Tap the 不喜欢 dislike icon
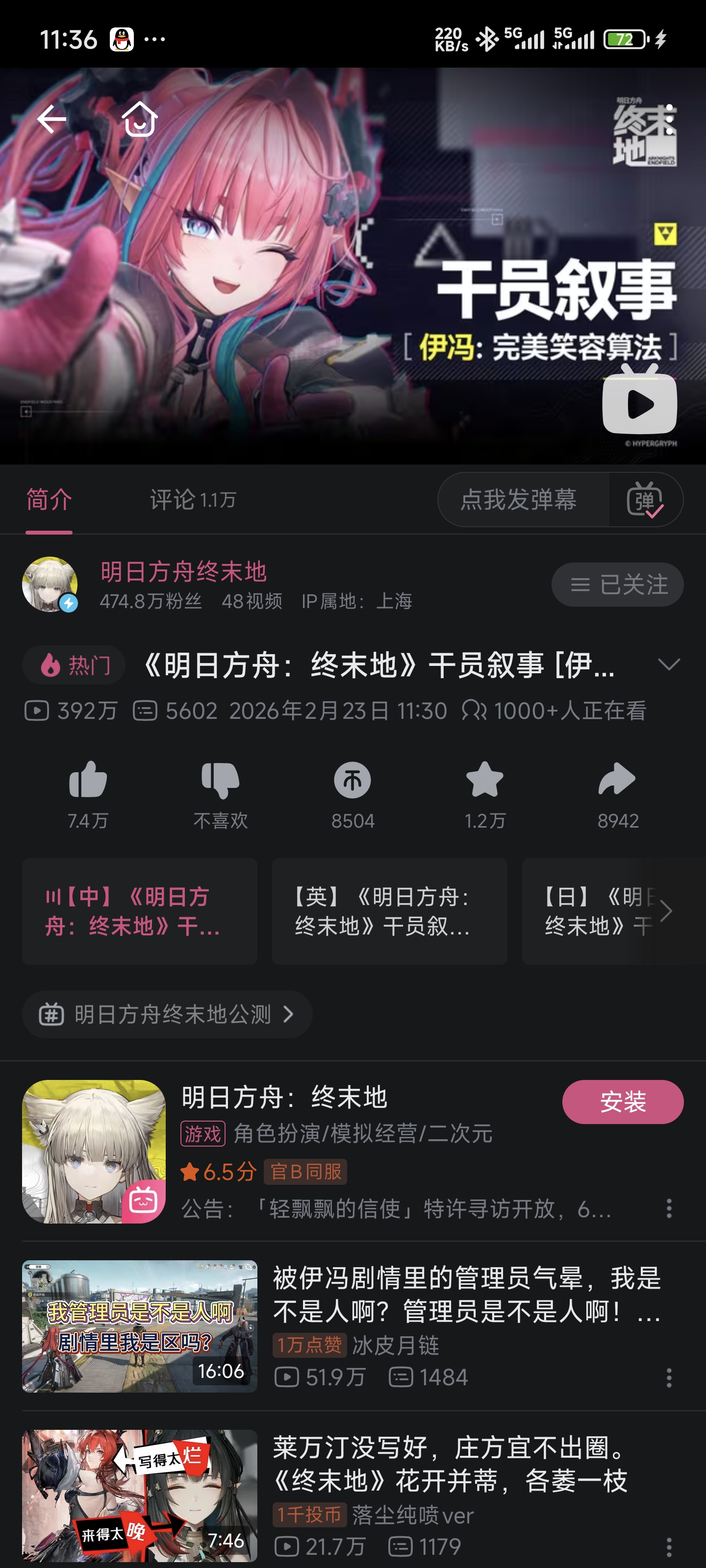Viewport: 706px width, 1568px height. 220,781
